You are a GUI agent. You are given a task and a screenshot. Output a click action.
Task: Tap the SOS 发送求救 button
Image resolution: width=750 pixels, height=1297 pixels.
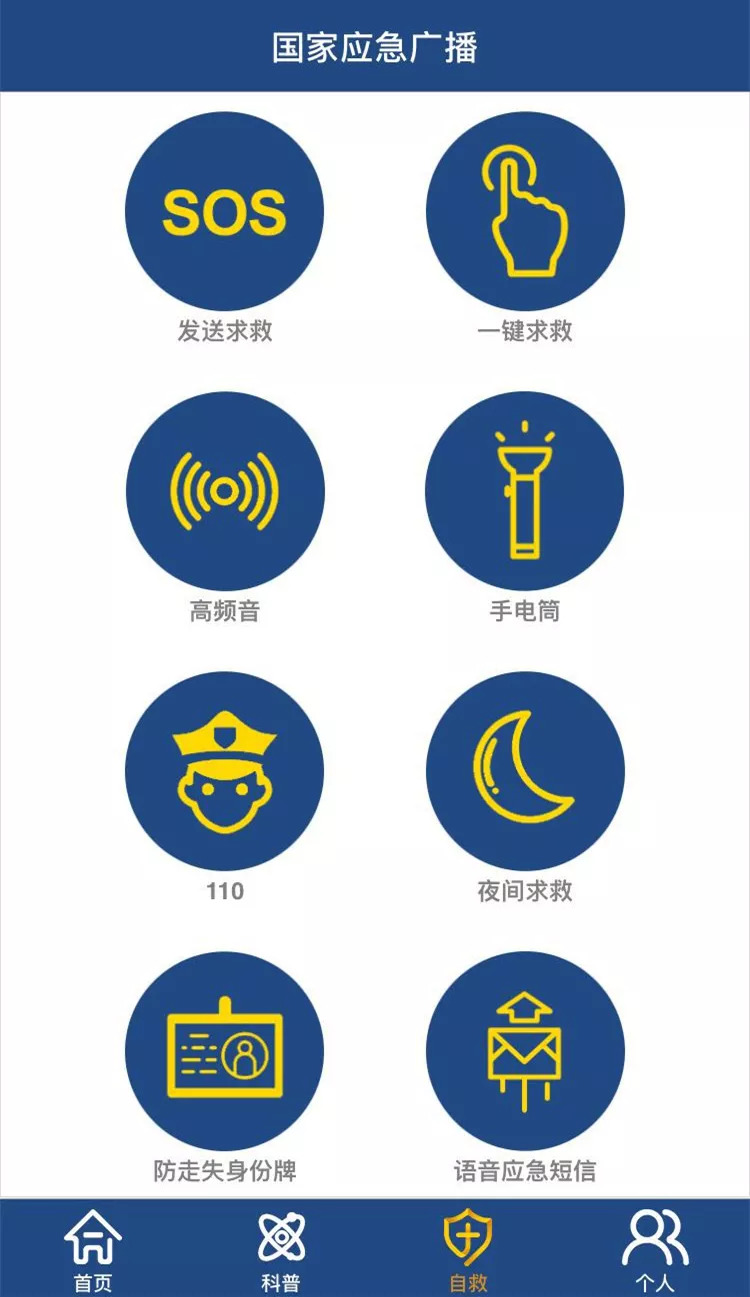point(224,211)
